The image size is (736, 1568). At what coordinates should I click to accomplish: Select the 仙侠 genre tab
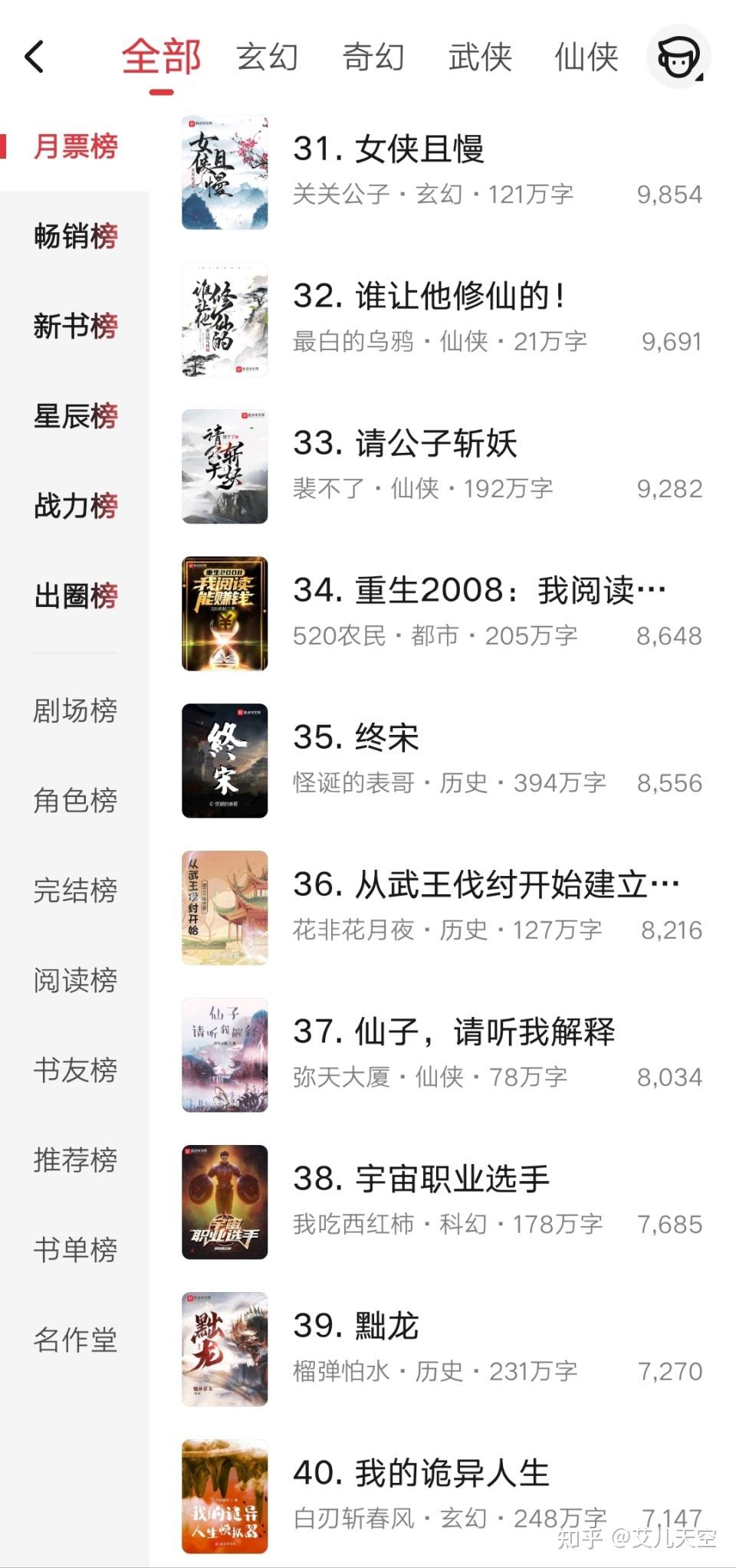point(586,57)
